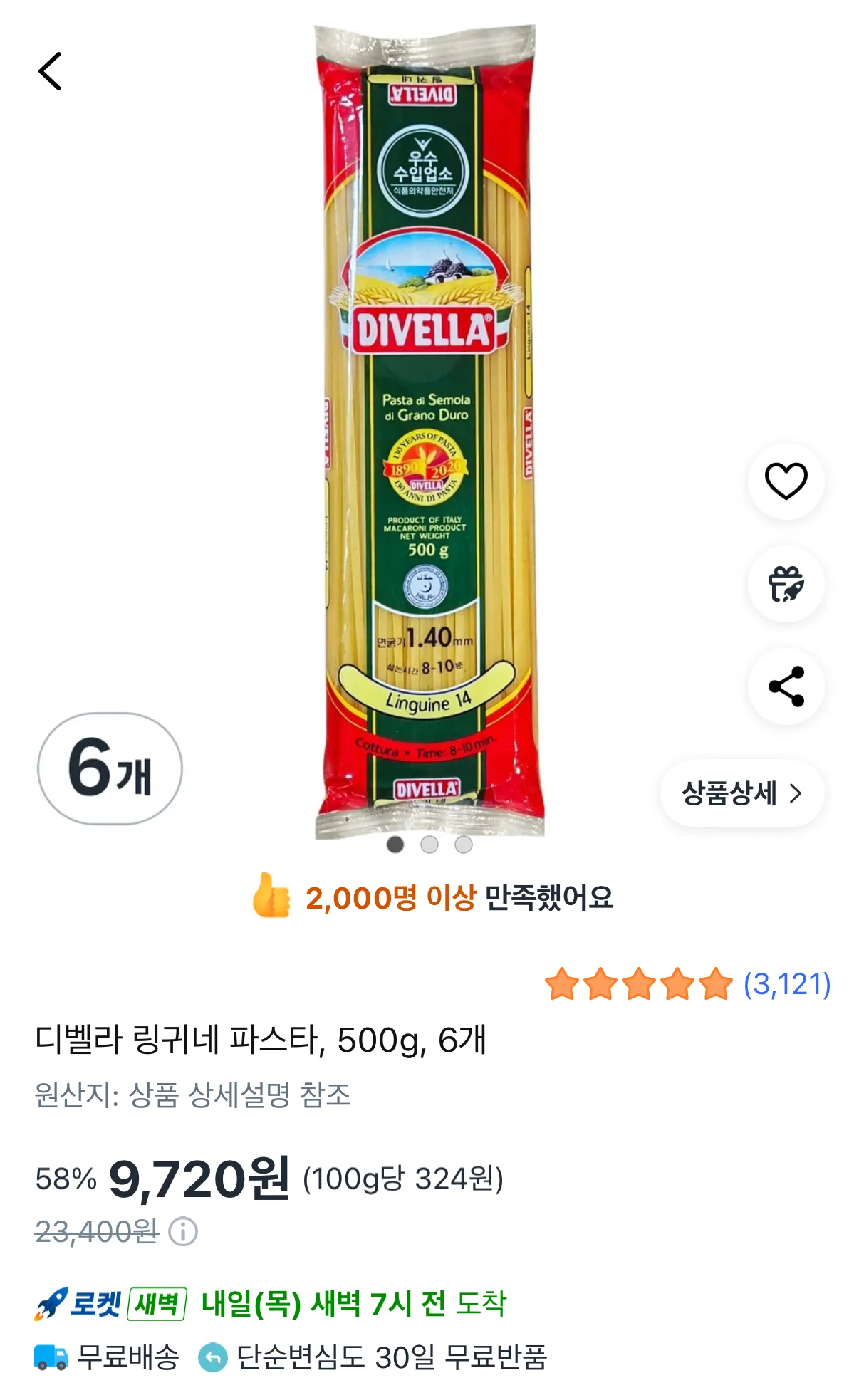The height and width of the screenshot is (1400, 859).
Task: Go back to the previous page
Action: (50, 71)
